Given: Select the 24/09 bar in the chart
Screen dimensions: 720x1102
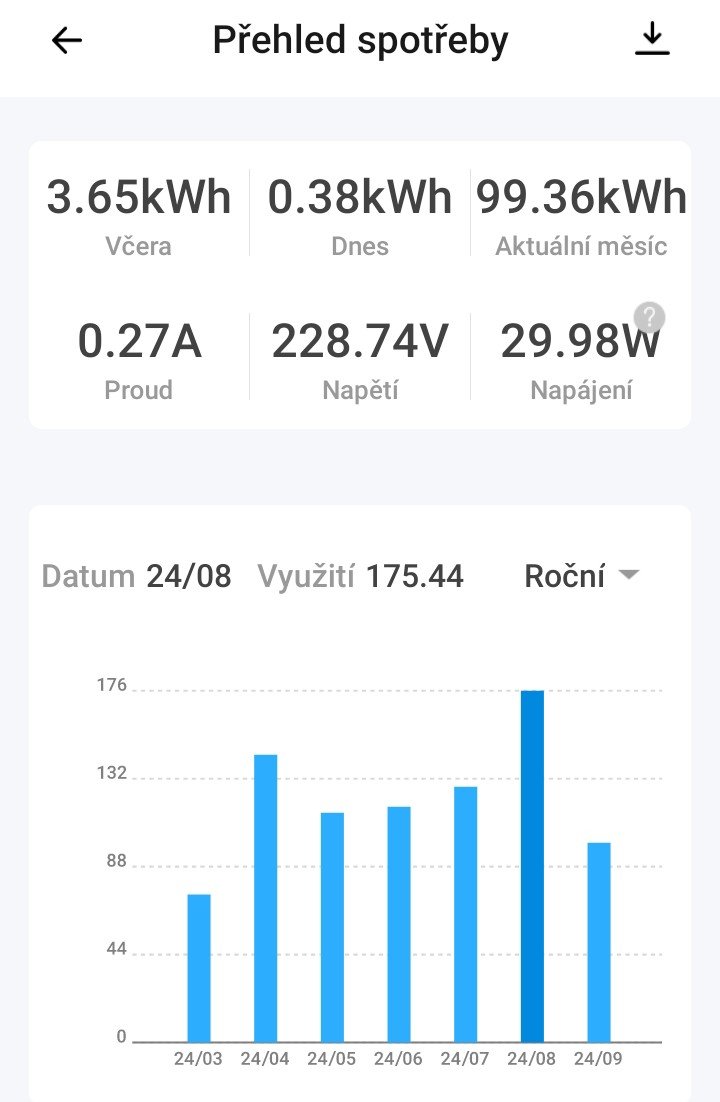Looking at the screenshot, I should click(599, 942).
